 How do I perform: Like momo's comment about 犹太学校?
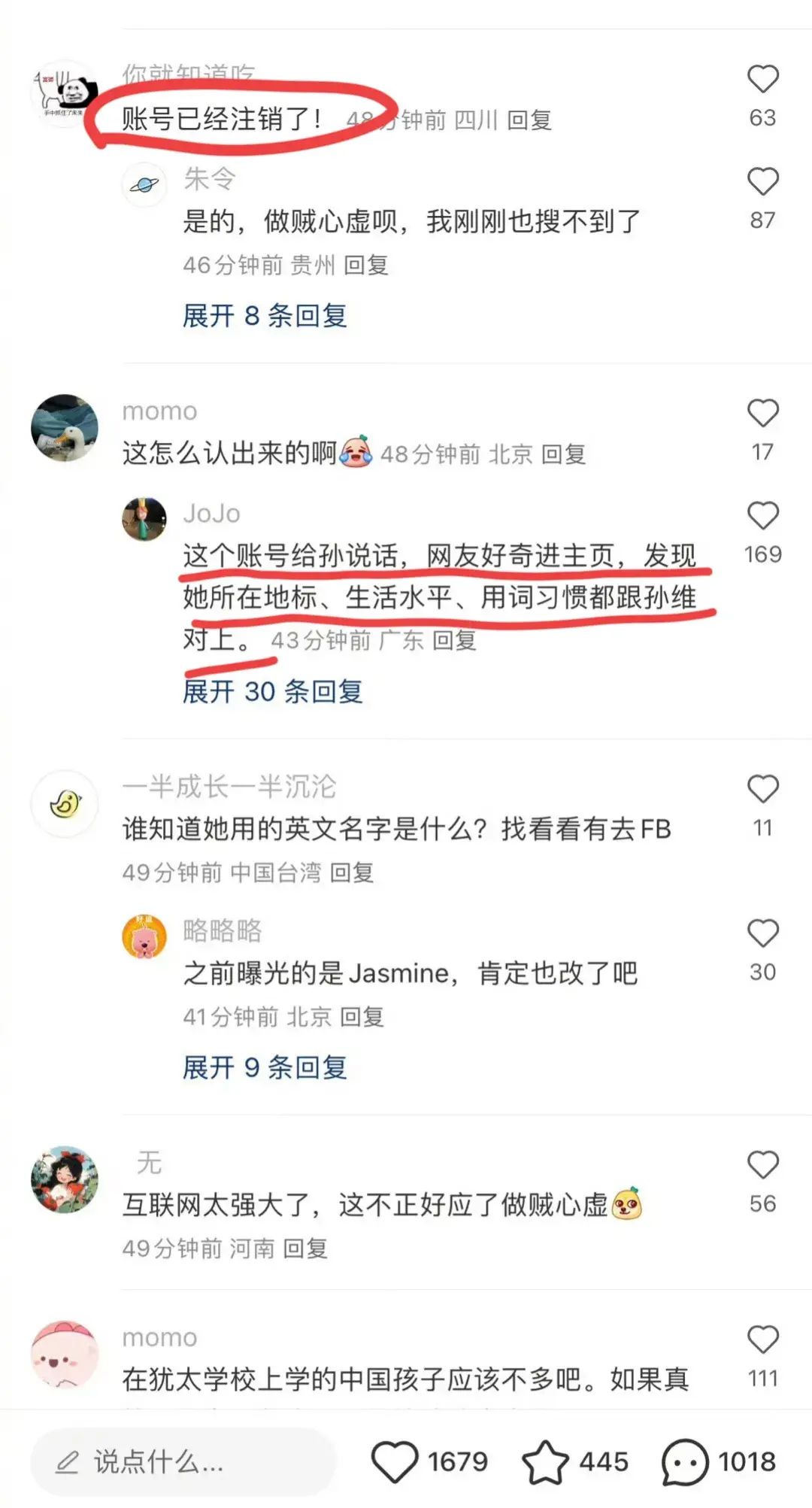(762, 1340)
